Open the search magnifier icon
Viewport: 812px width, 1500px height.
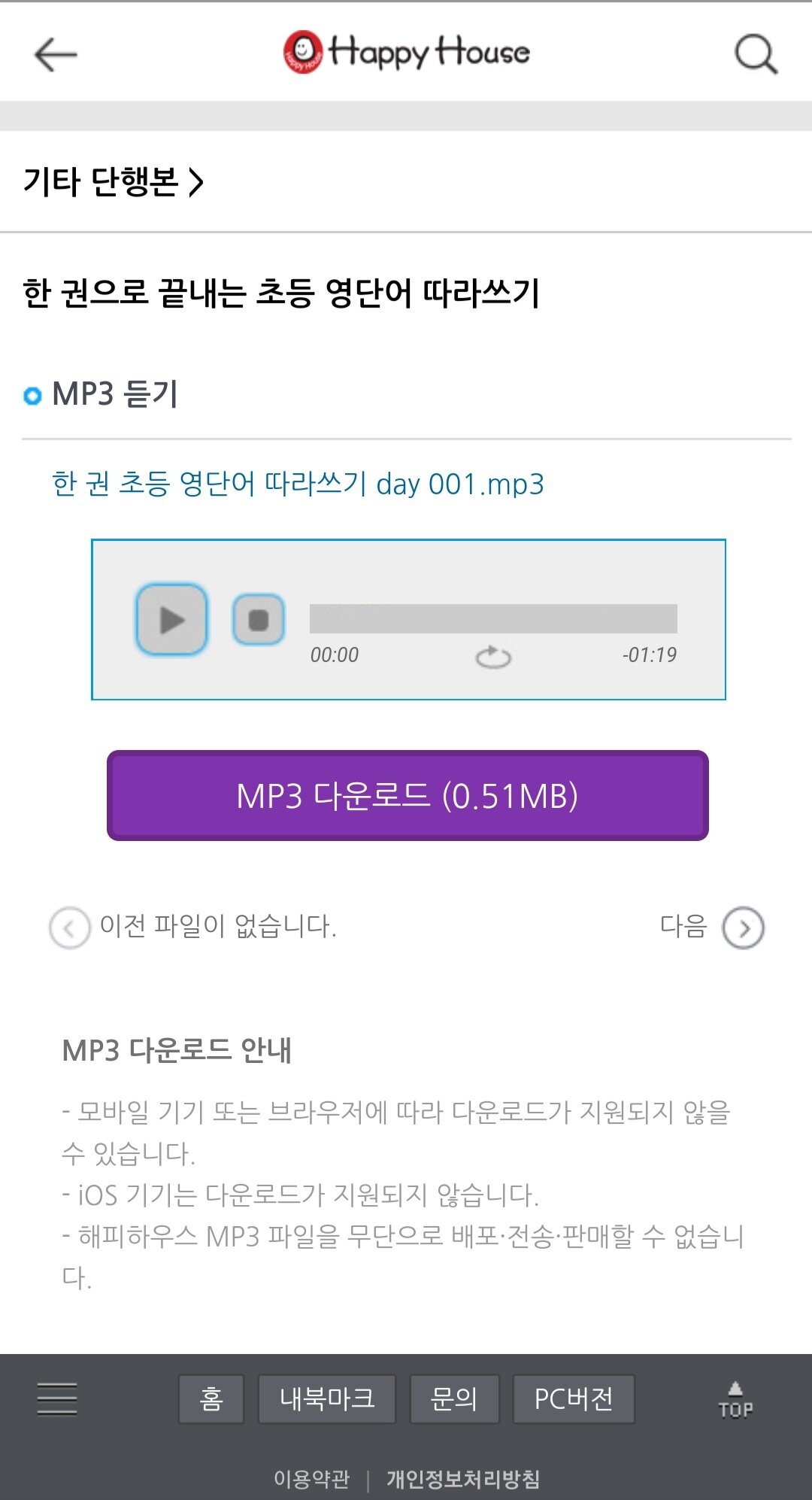click(x=755, y=54)
